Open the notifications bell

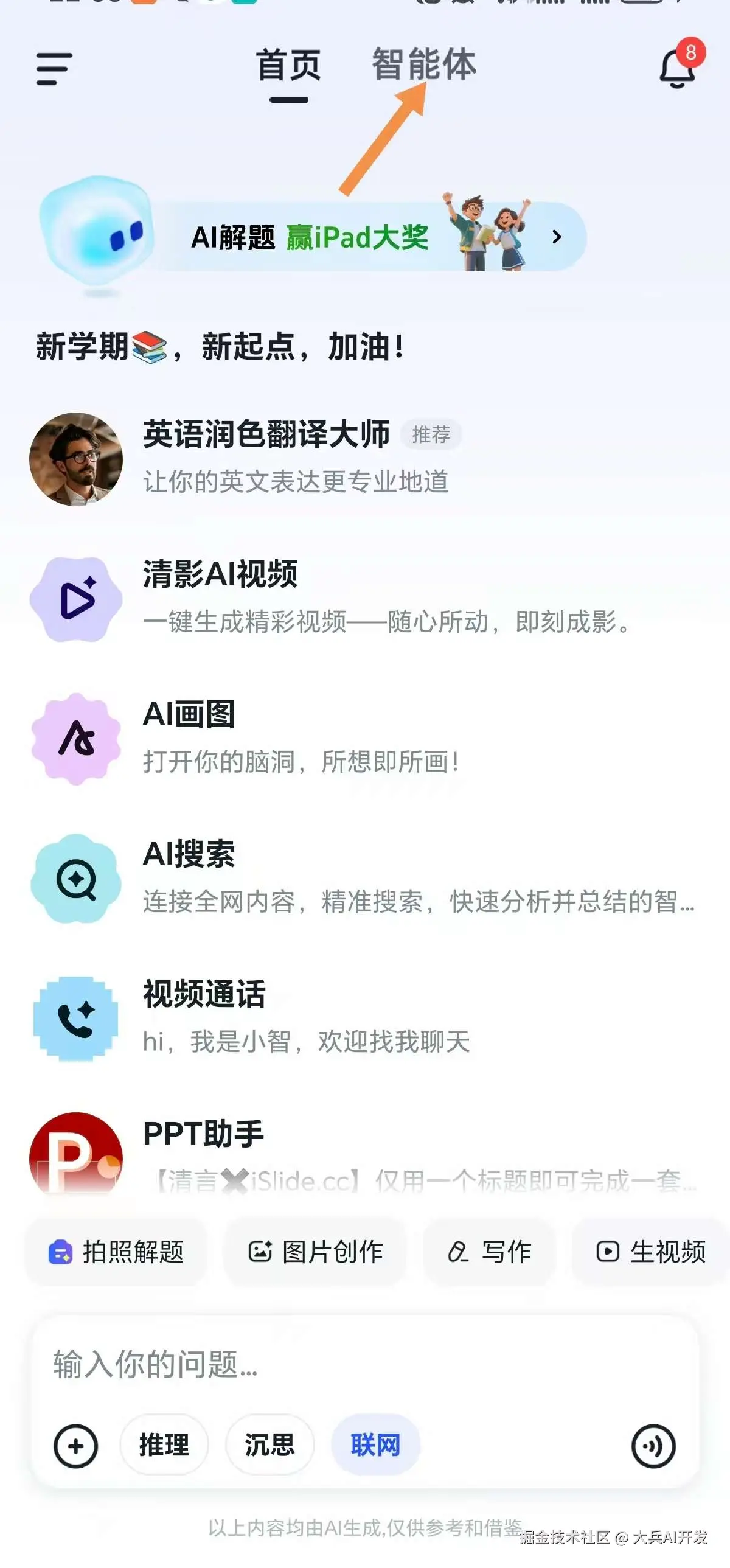678,68
